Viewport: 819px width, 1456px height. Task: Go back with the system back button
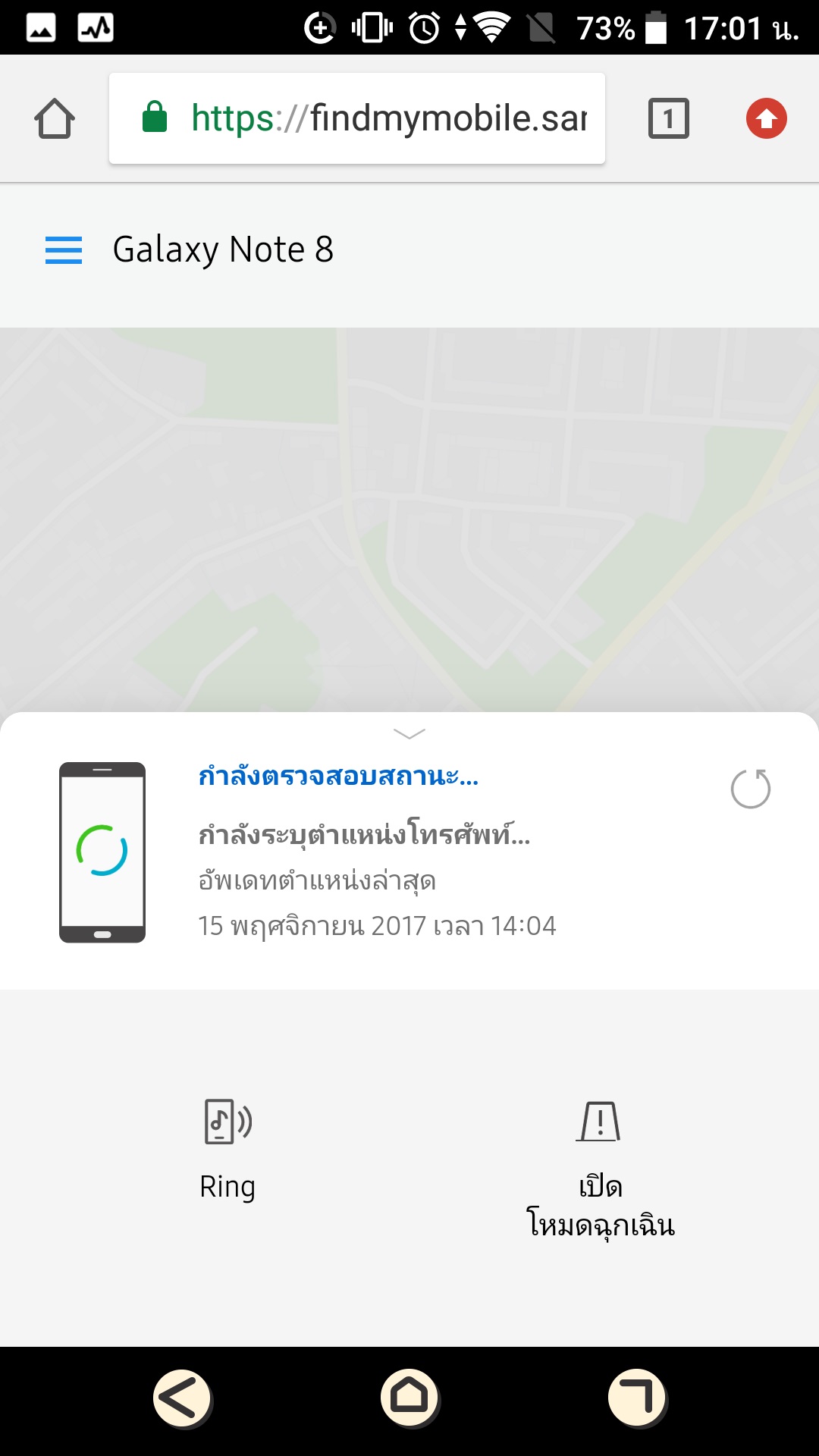[x=182, y=1397]
